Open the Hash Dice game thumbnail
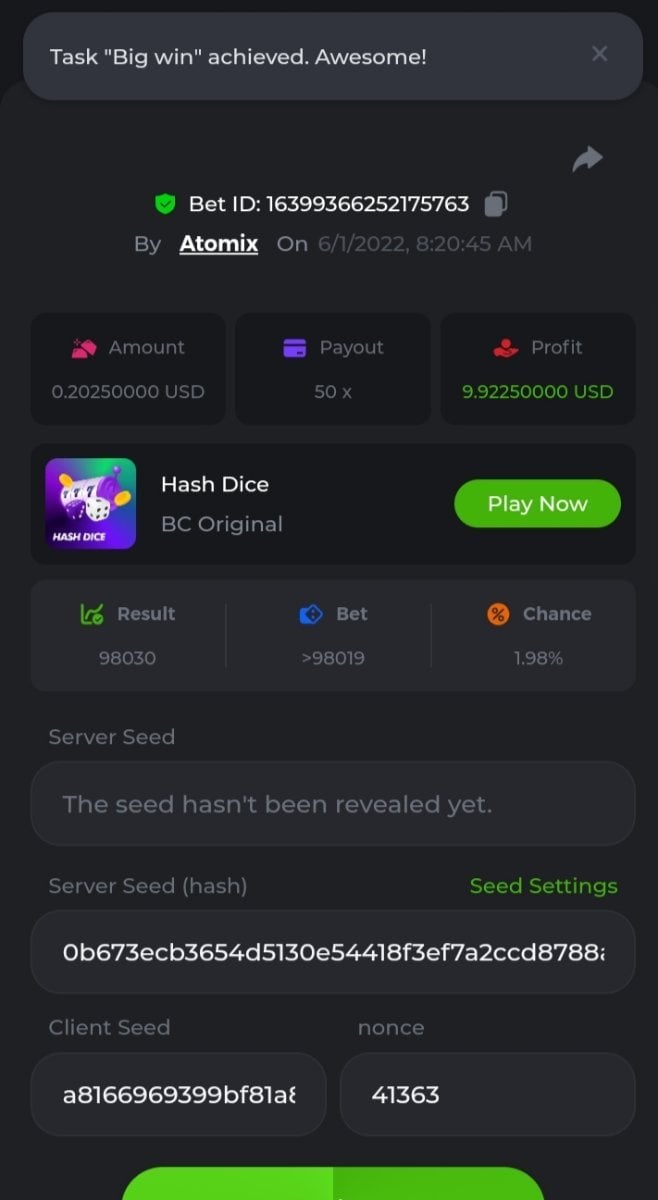Viewport: 658px width, 1200px height. pos(90,504)
